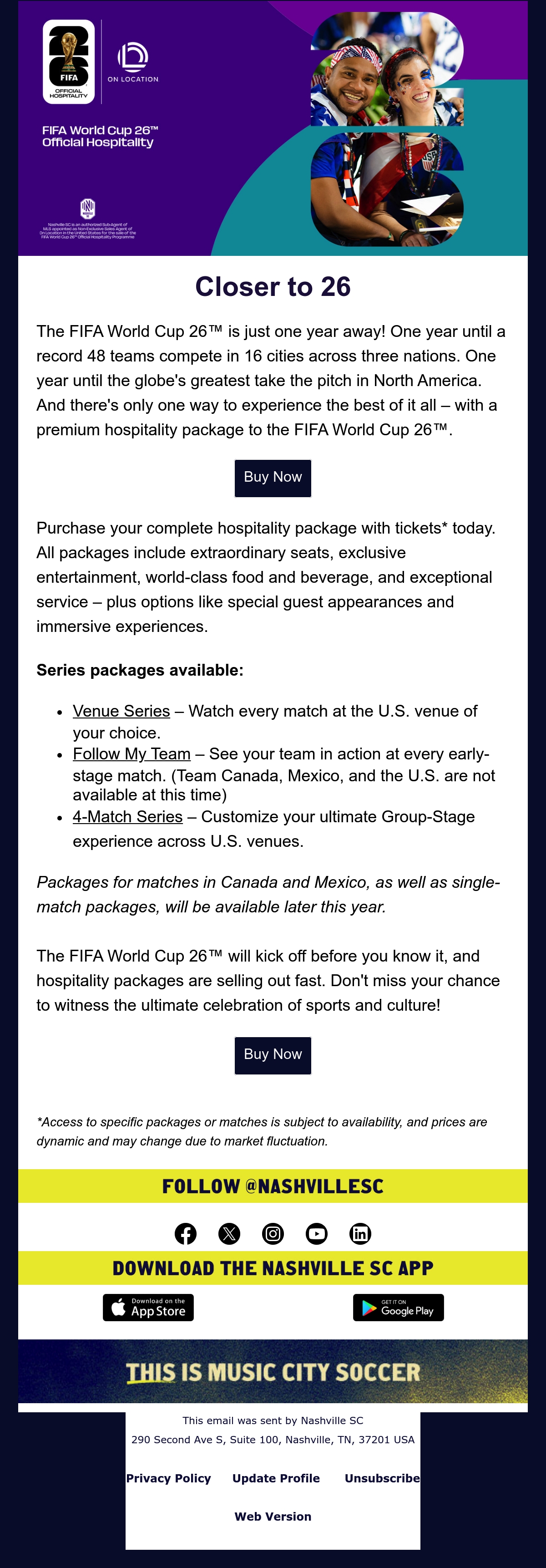Unsubscribe from this email
This screenshot has width=546, height=1568.
[382, 1478]
